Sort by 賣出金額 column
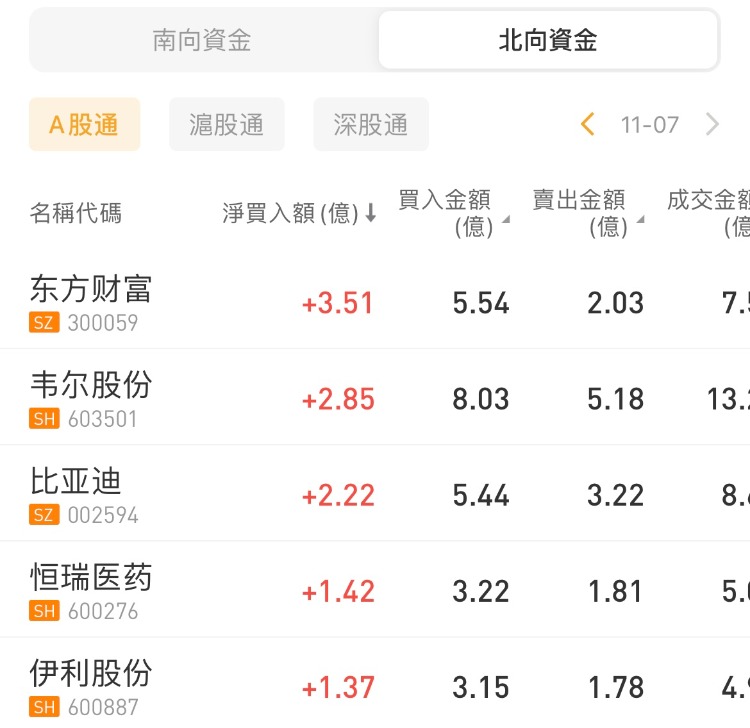The height and width of the screenshot is (728, 750). pyautogui.click(x=588, y=213)
